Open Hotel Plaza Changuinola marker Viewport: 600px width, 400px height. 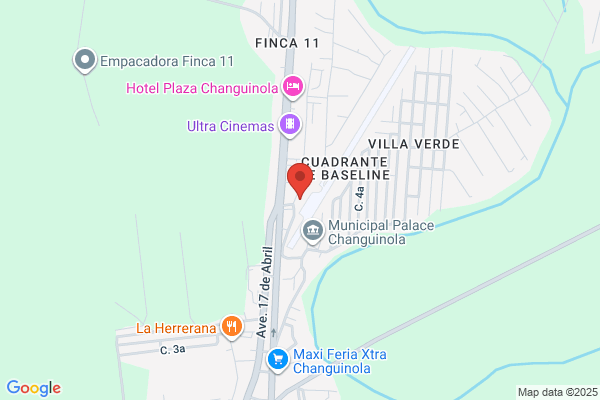click(x=293, y=87)
